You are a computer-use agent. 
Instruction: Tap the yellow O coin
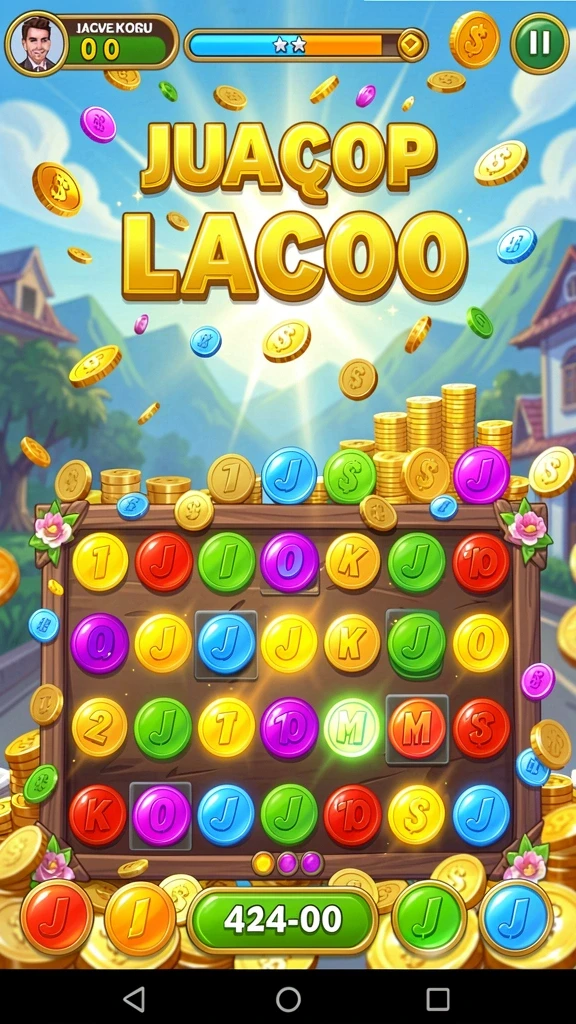481,643
